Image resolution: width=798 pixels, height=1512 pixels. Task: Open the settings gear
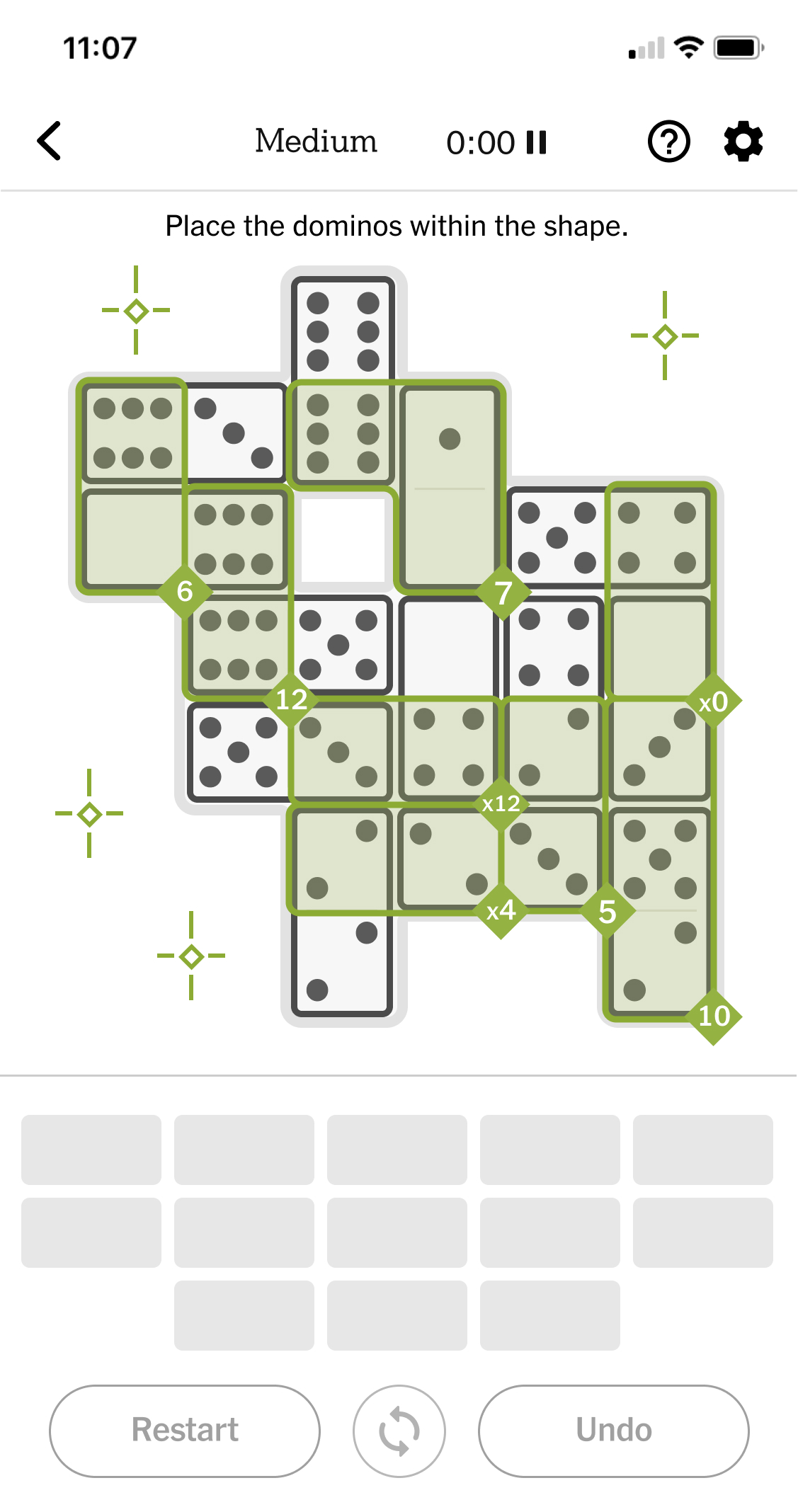point(743,142)
